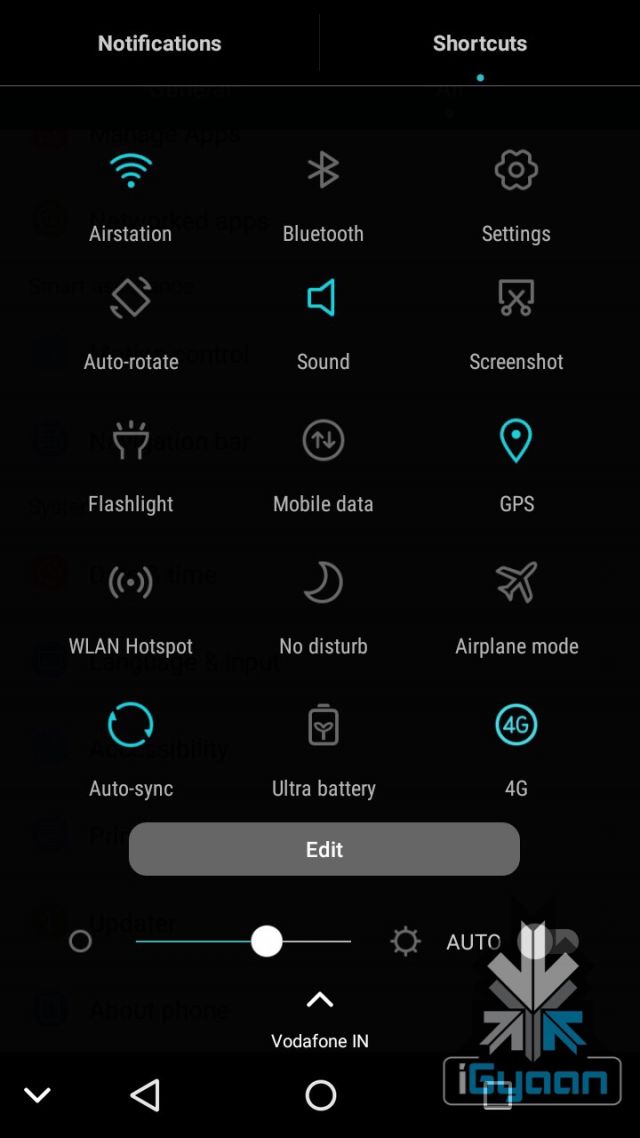Switch on Airplane mode
The height and width of the screenshot is (1138, 640).
coord(516,583)
